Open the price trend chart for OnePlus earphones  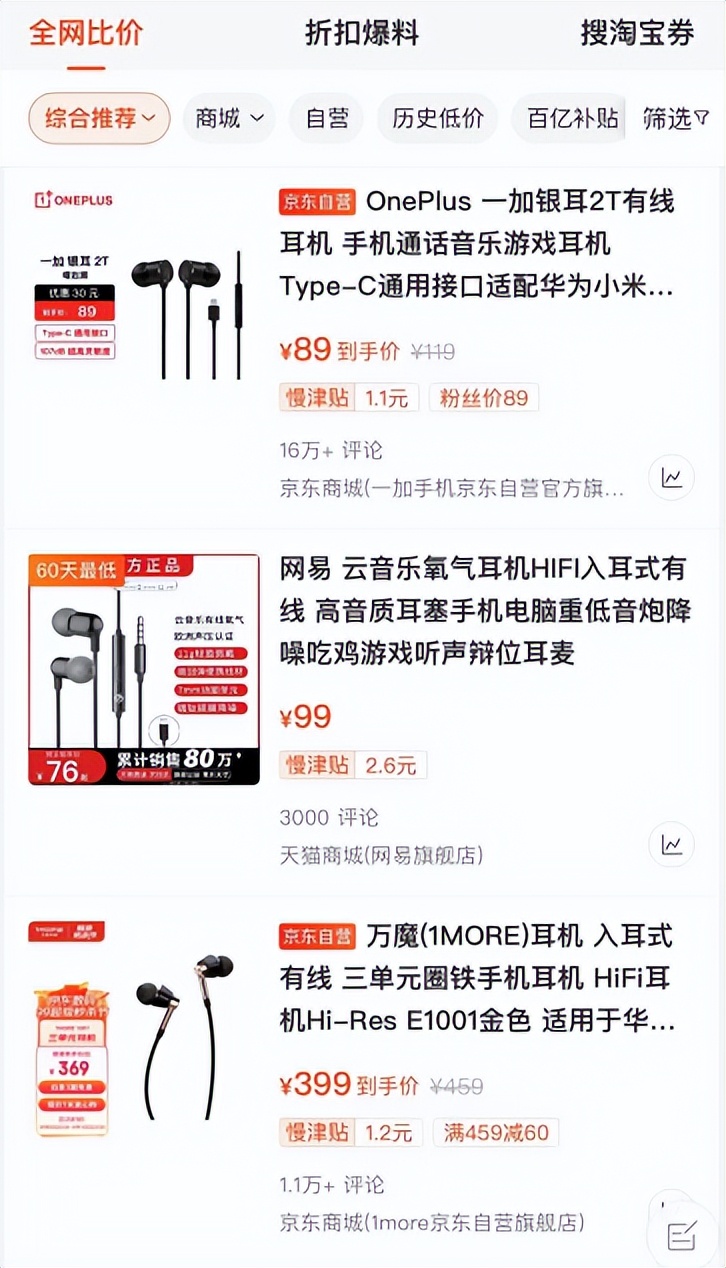[670, 477]
